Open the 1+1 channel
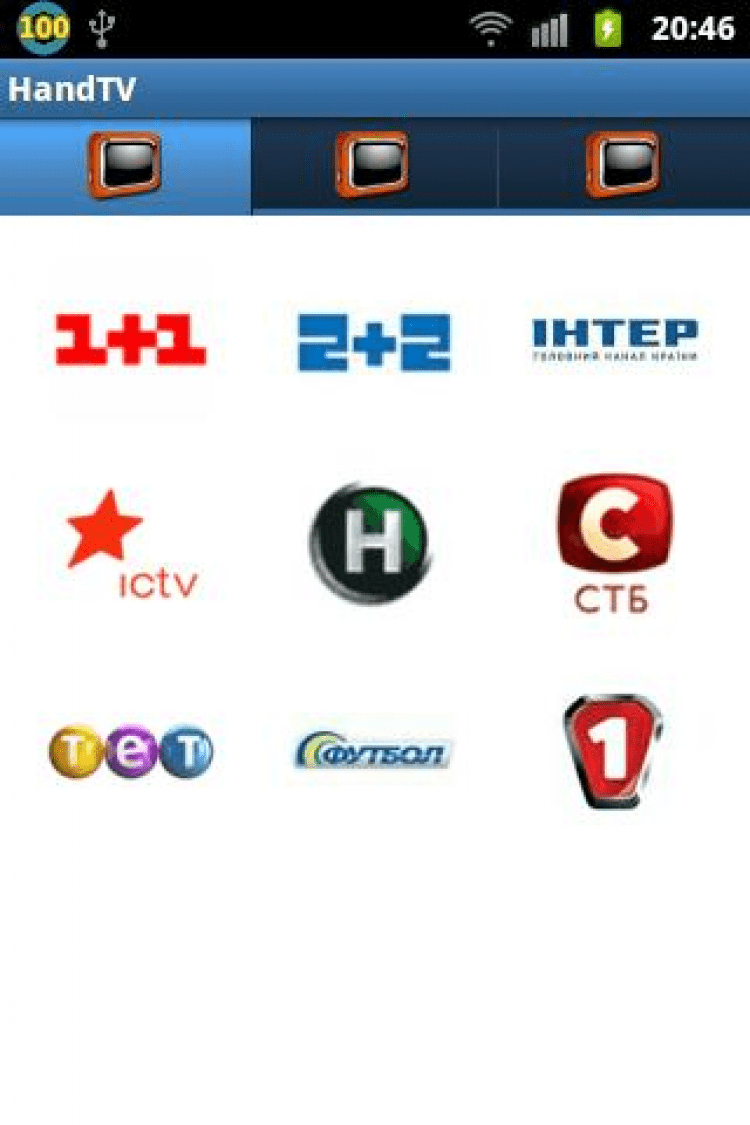Image resolution: width=750 pixels, height=1125 pixels. [130, 340]
